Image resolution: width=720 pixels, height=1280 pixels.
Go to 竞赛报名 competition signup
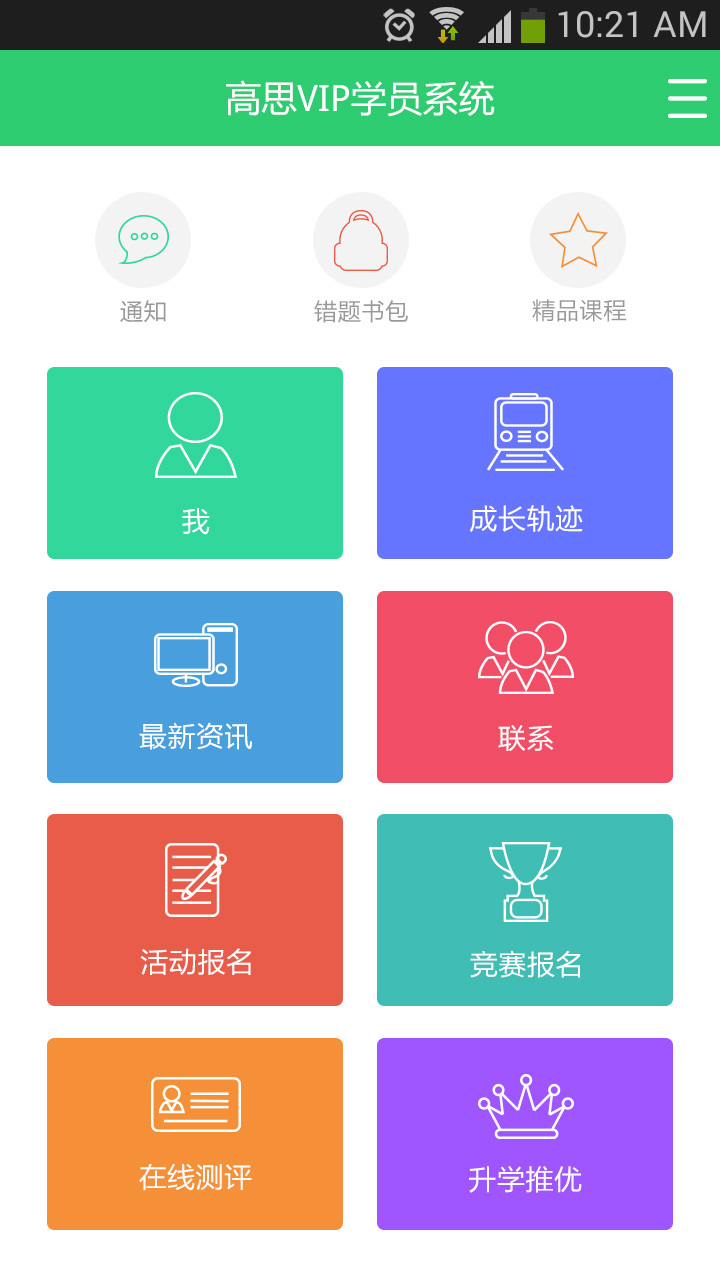(525, 910)
